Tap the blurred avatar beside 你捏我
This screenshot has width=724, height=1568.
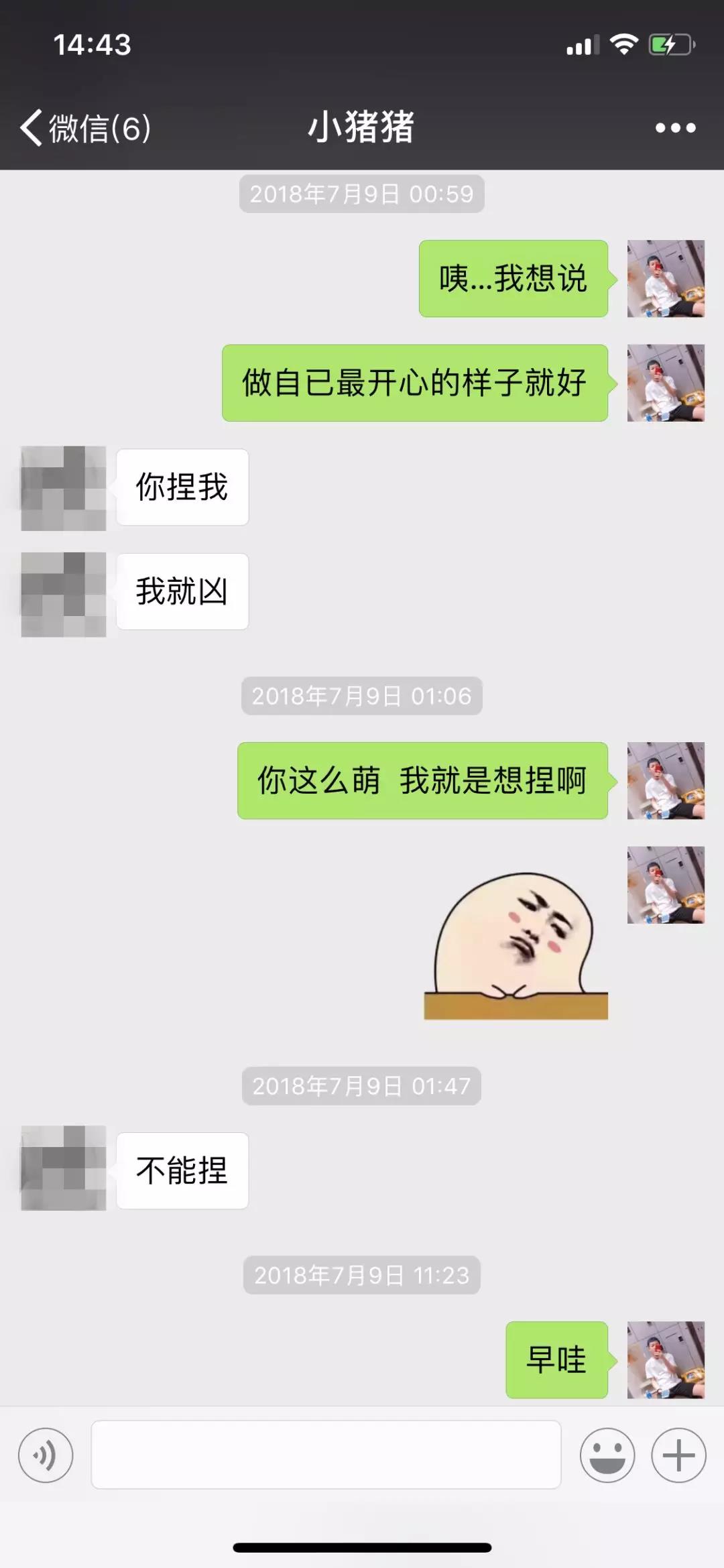coord(64,488)
